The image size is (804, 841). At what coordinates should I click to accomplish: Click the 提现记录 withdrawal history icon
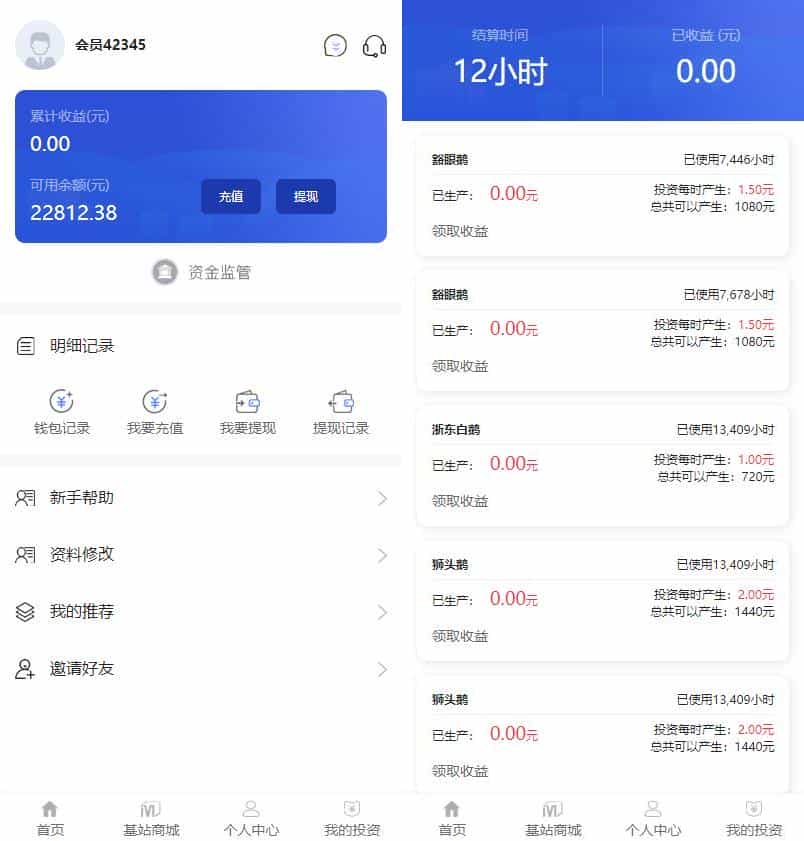coord(340,410)
